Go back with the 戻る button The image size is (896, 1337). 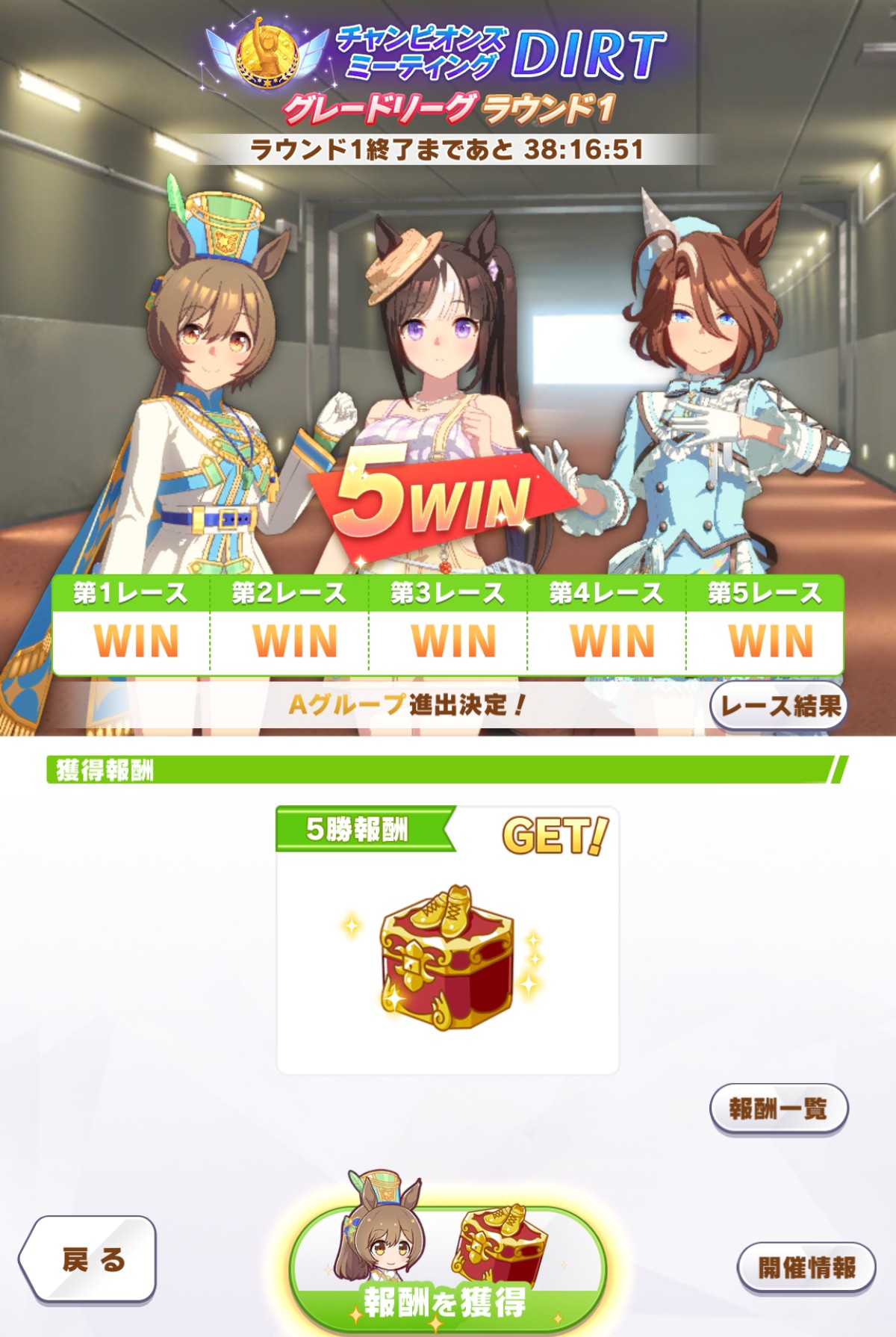click(88, 1260)
